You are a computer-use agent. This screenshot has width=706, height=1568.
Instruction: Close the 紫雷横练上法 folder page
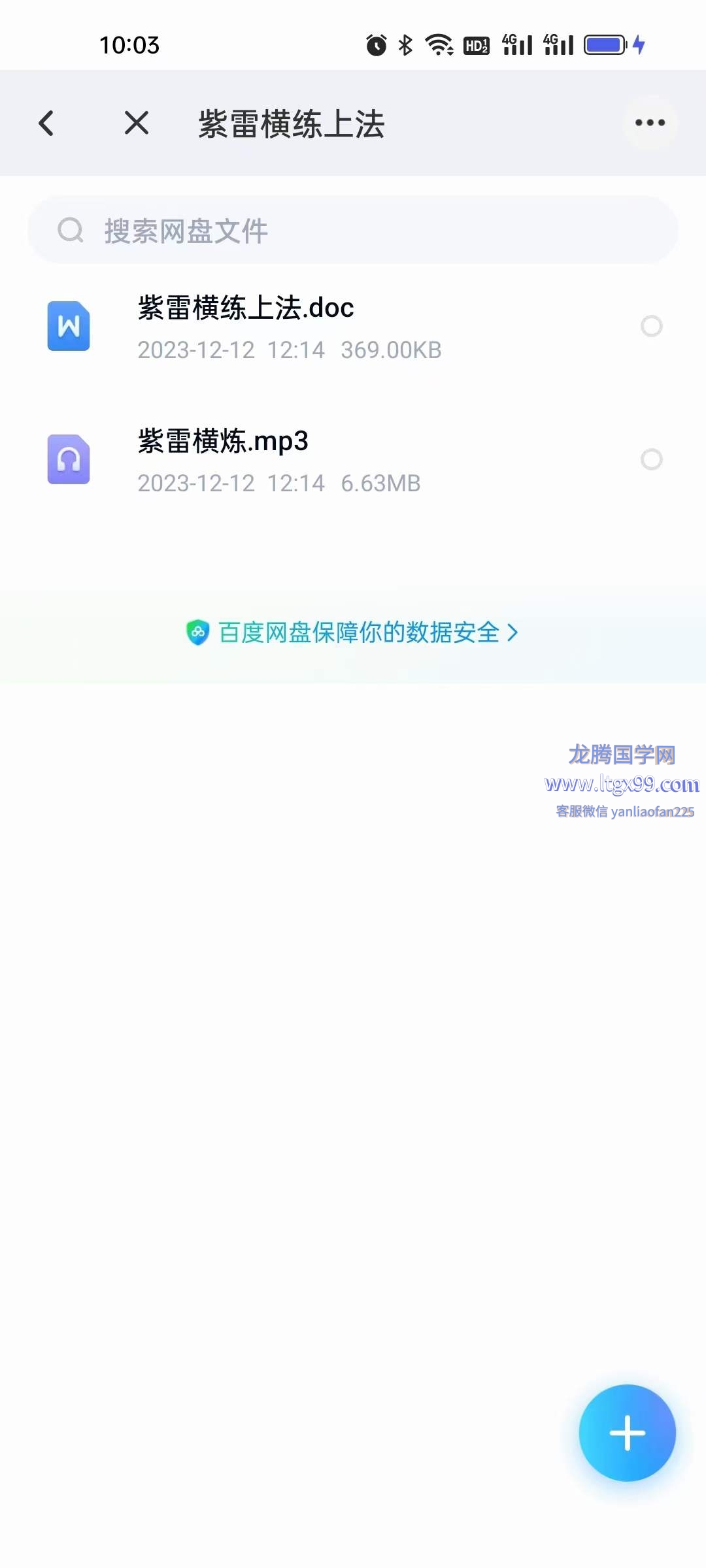(x=137, y=123)
